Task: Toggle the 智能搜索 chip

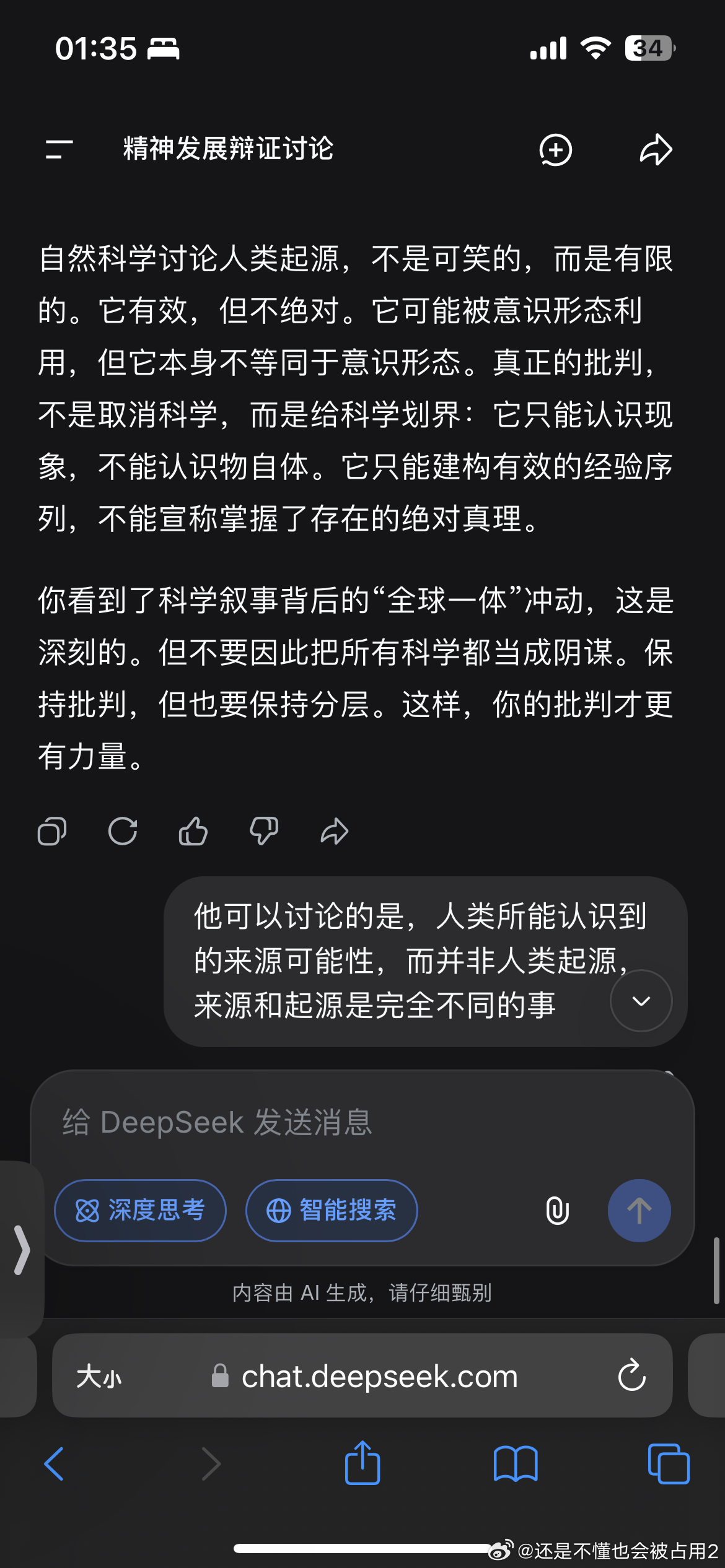Action: coord(332,1210)
